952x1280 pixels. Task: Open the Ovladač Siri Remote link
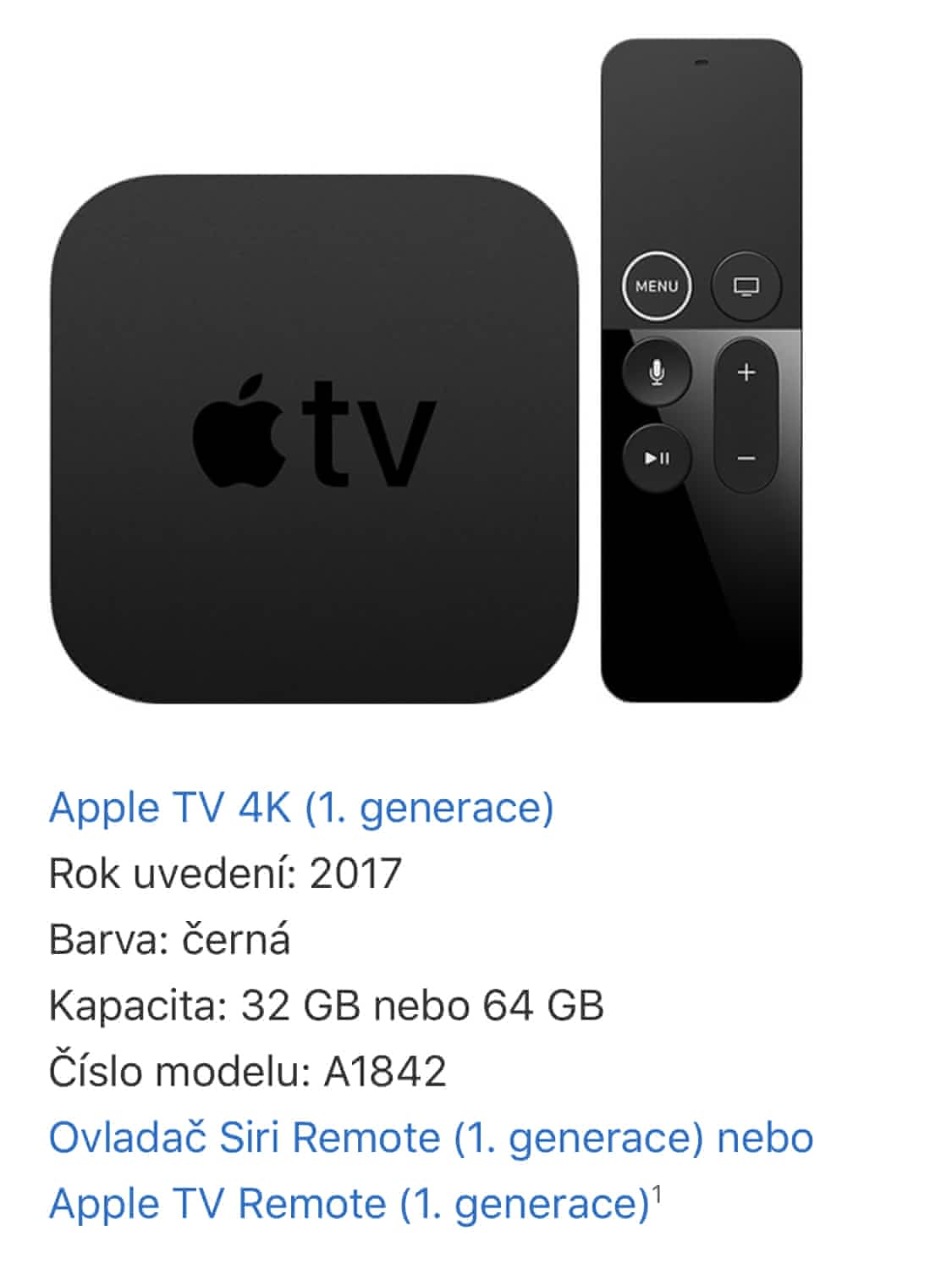(376, 1137)
